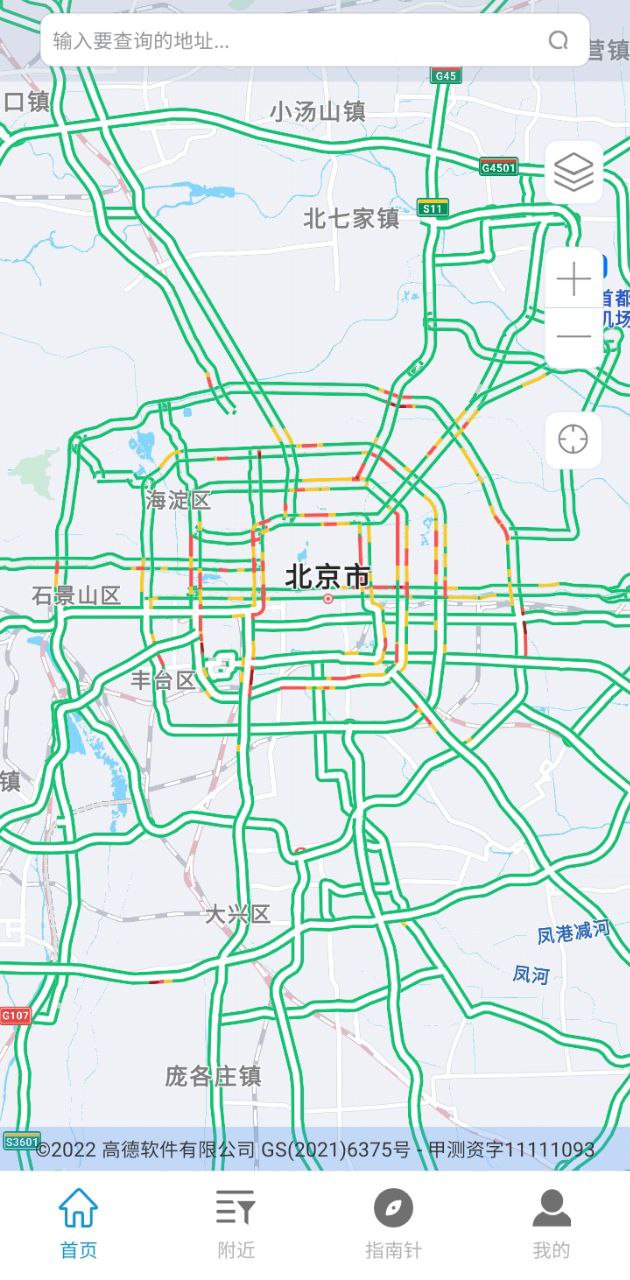Switch to the 附近 tab
This screenshot has width=630, height=1280.
point(236,1224)
